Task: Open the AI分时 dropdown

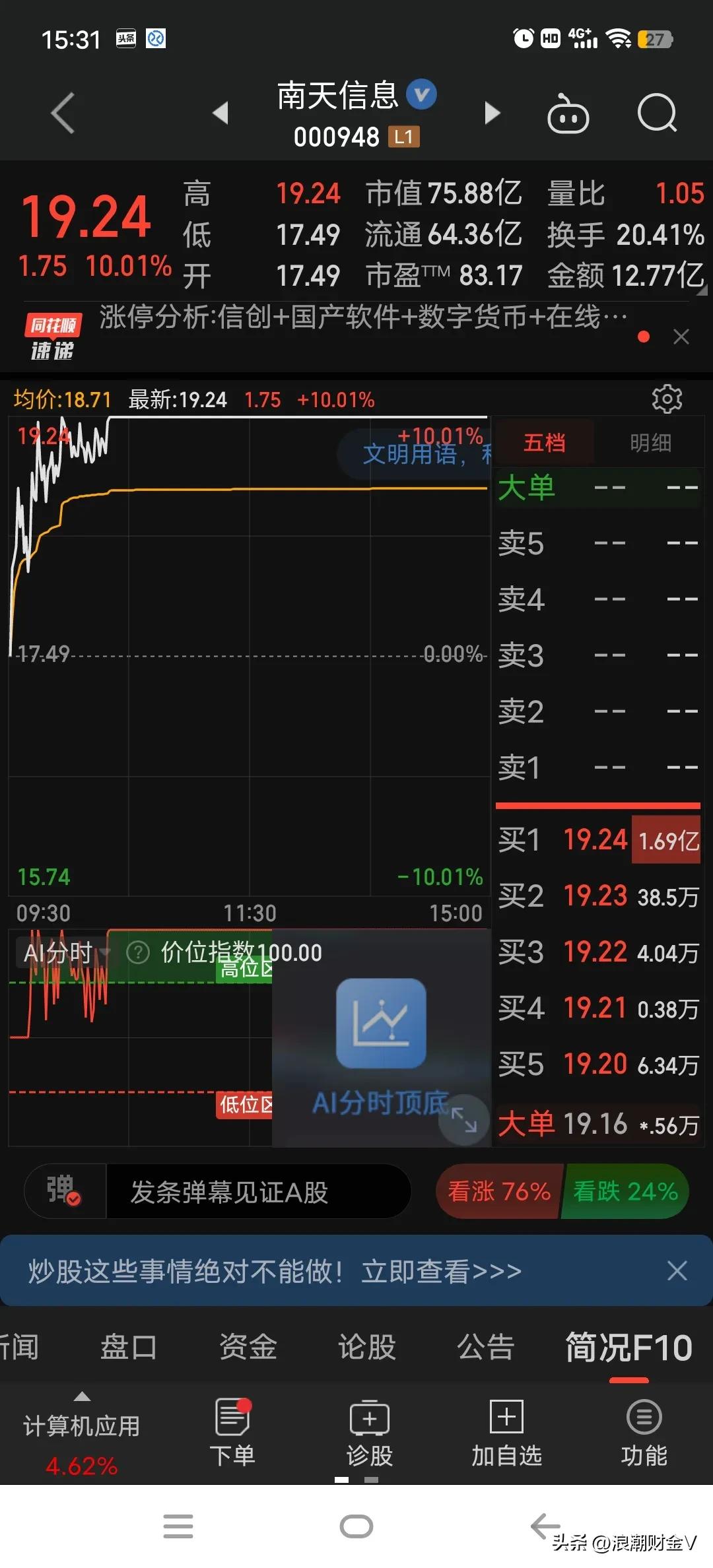Action: click(66, 952)
